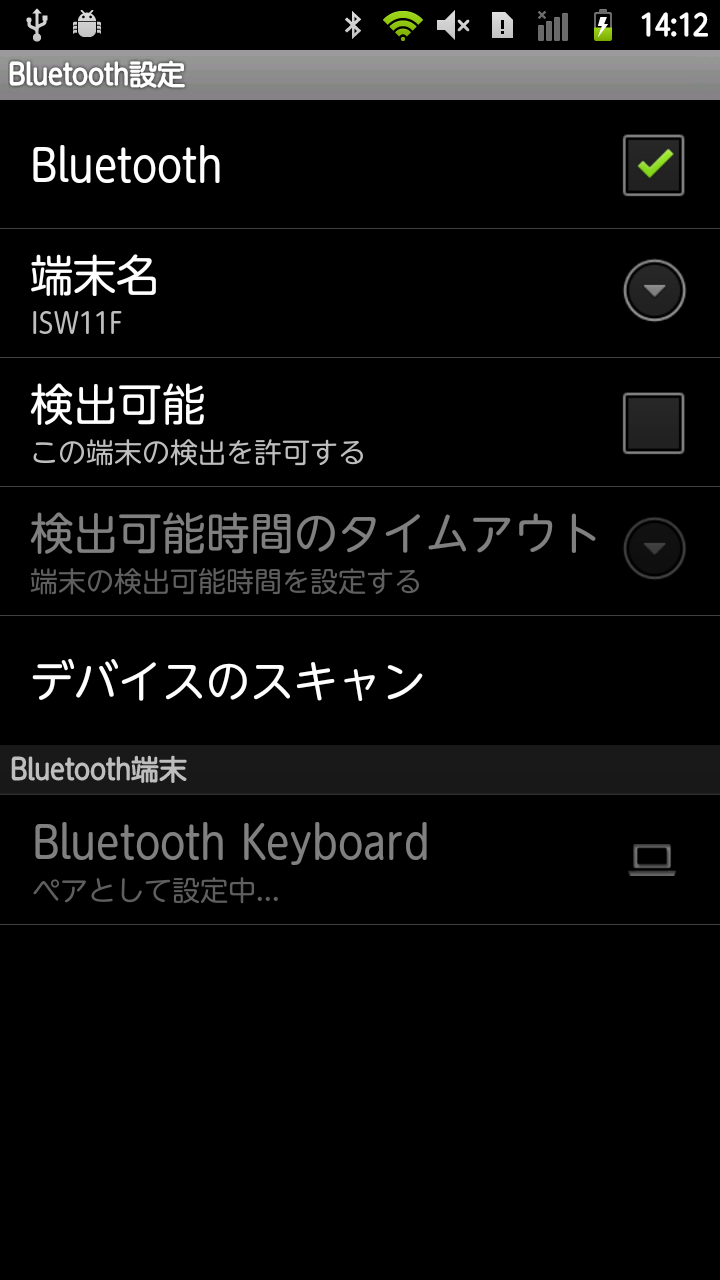Image resolution: width=720 pixels, height=1280 pixels.
Task: Tap the mobile signal strength icon
Action: tap(552, 25)
